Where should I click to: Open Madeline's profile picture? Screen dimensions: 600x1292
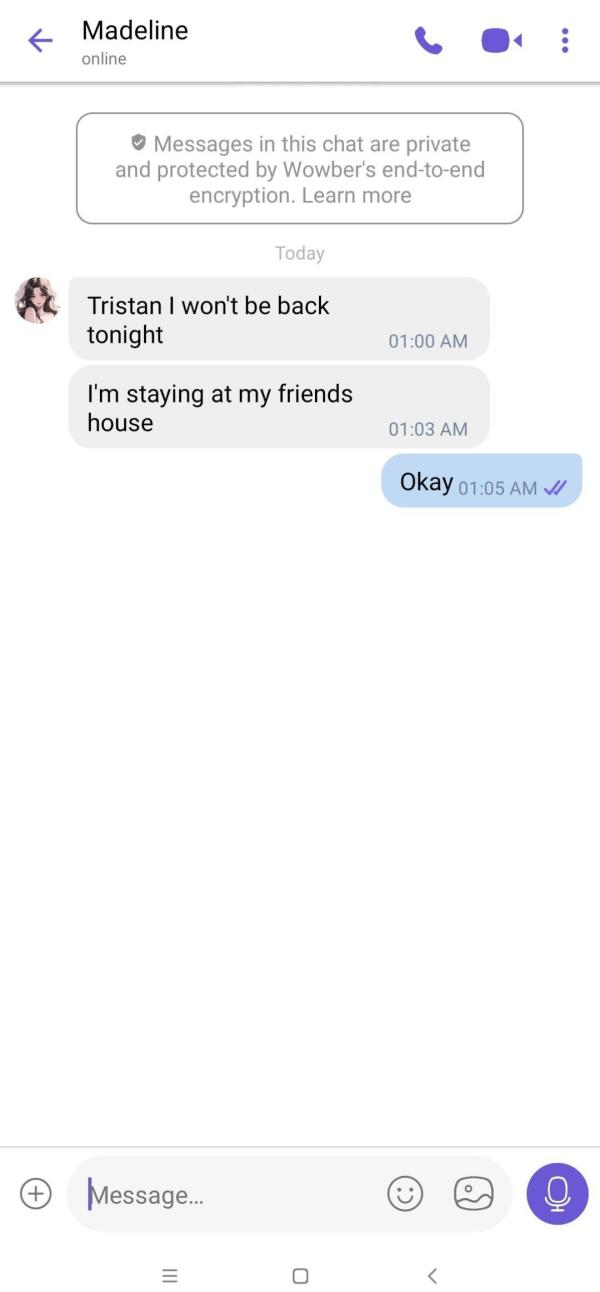pos(37,300)
